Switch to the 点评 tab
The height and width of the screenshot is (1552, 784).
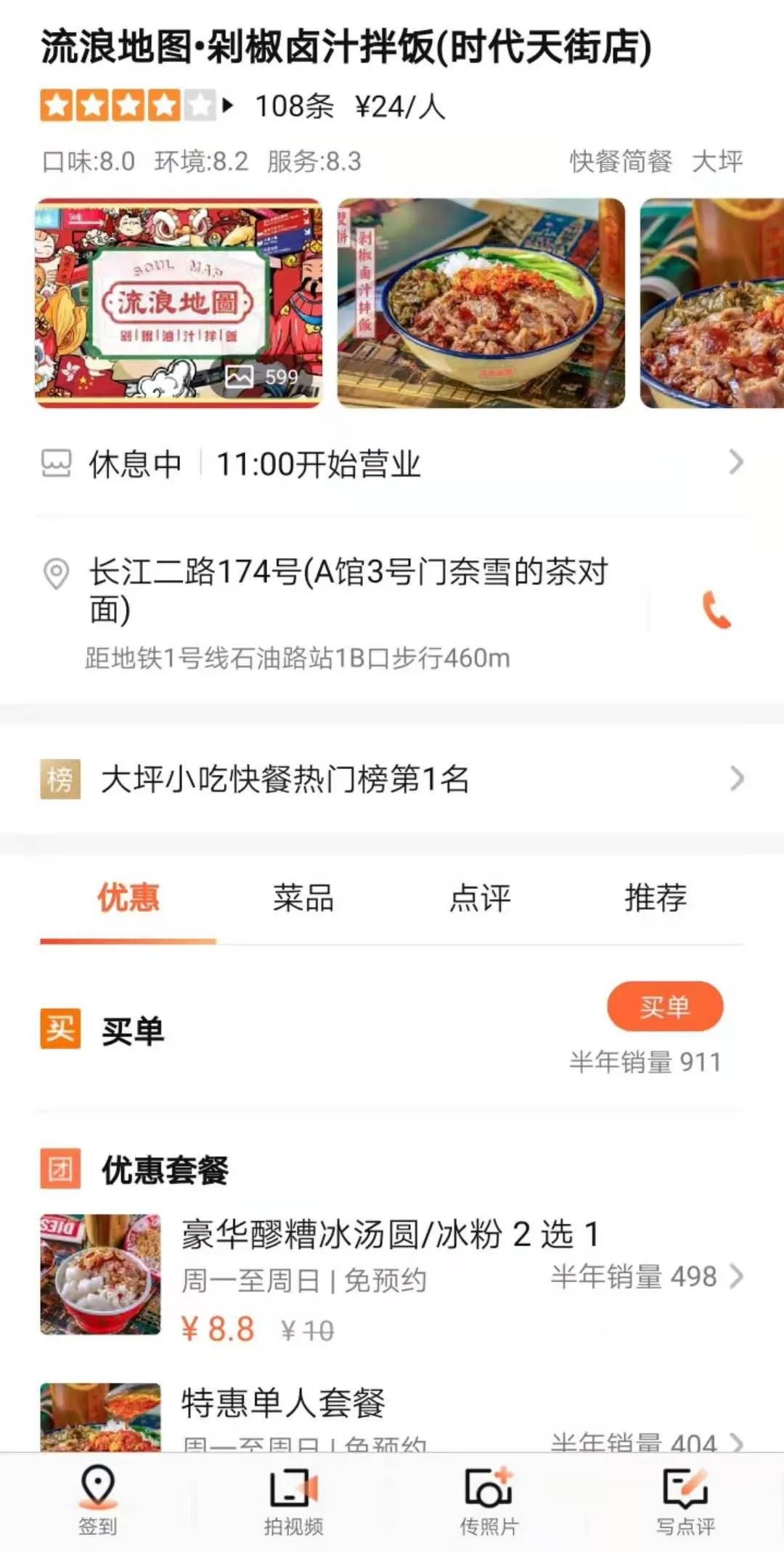[481, 899]
